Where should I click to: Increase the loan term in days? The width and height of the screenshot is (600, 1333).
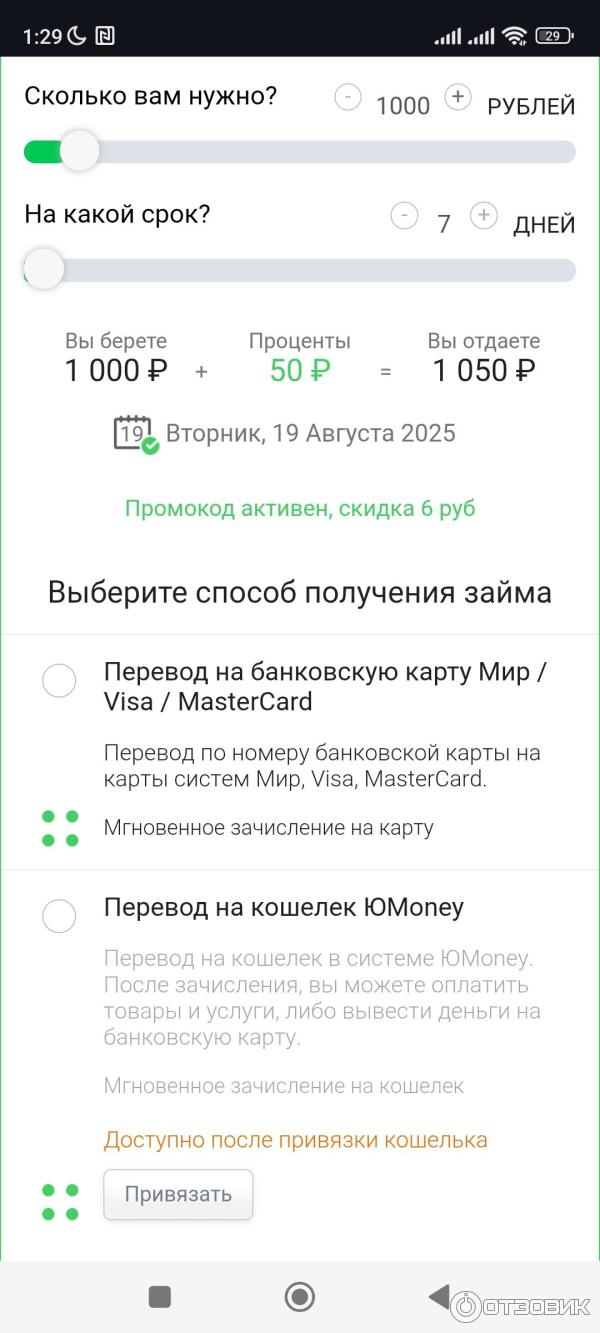click(484, 215)
